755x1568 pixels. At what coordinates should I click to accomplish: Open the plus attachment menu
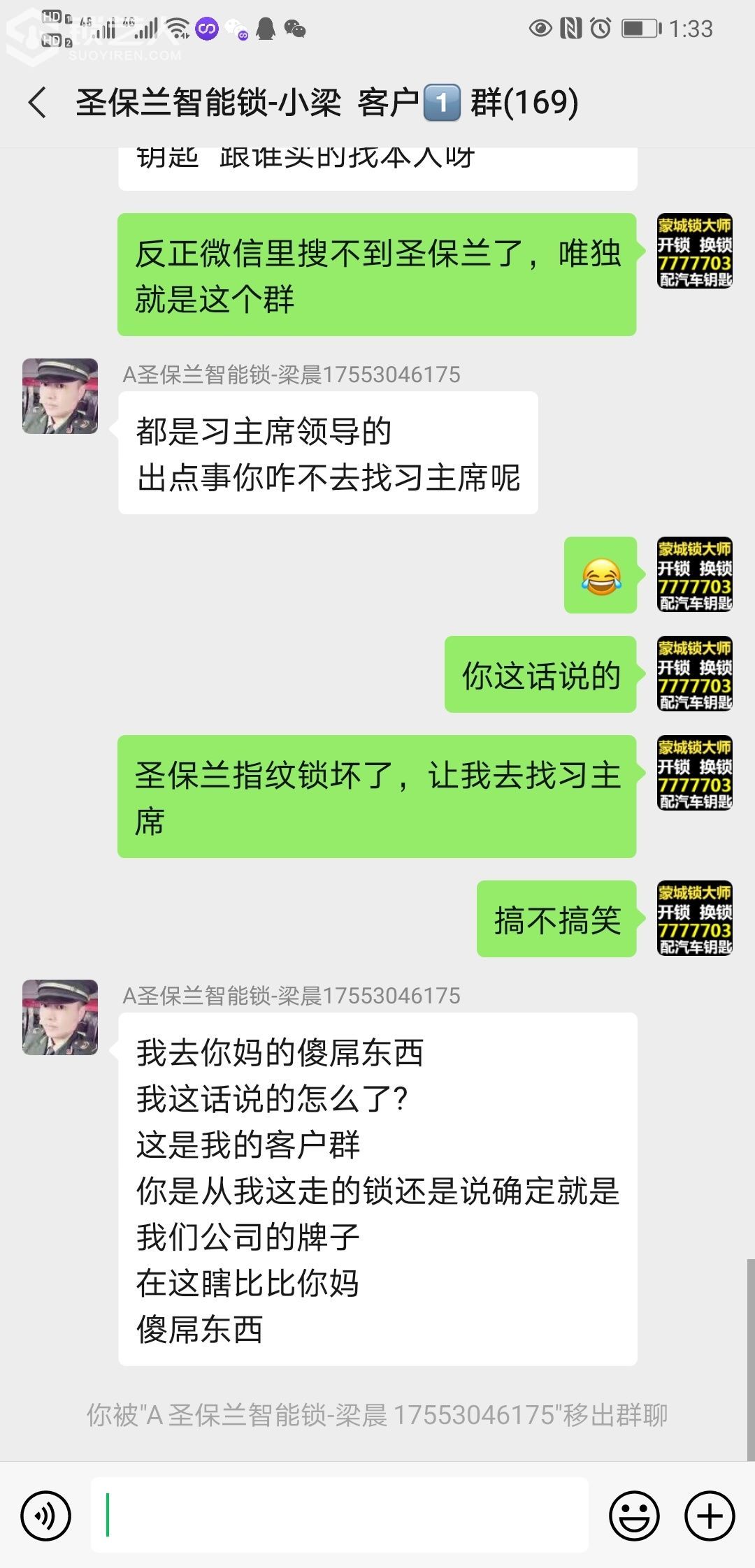pos(709,1516)
